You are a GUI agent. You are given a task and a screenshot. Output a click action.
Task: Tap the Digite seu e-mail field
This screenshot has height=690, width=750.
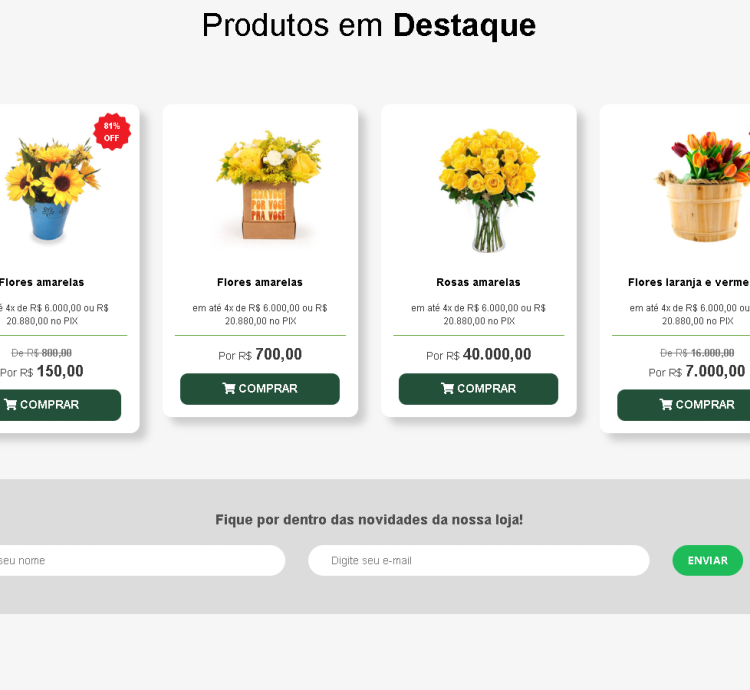click(478, 560)
